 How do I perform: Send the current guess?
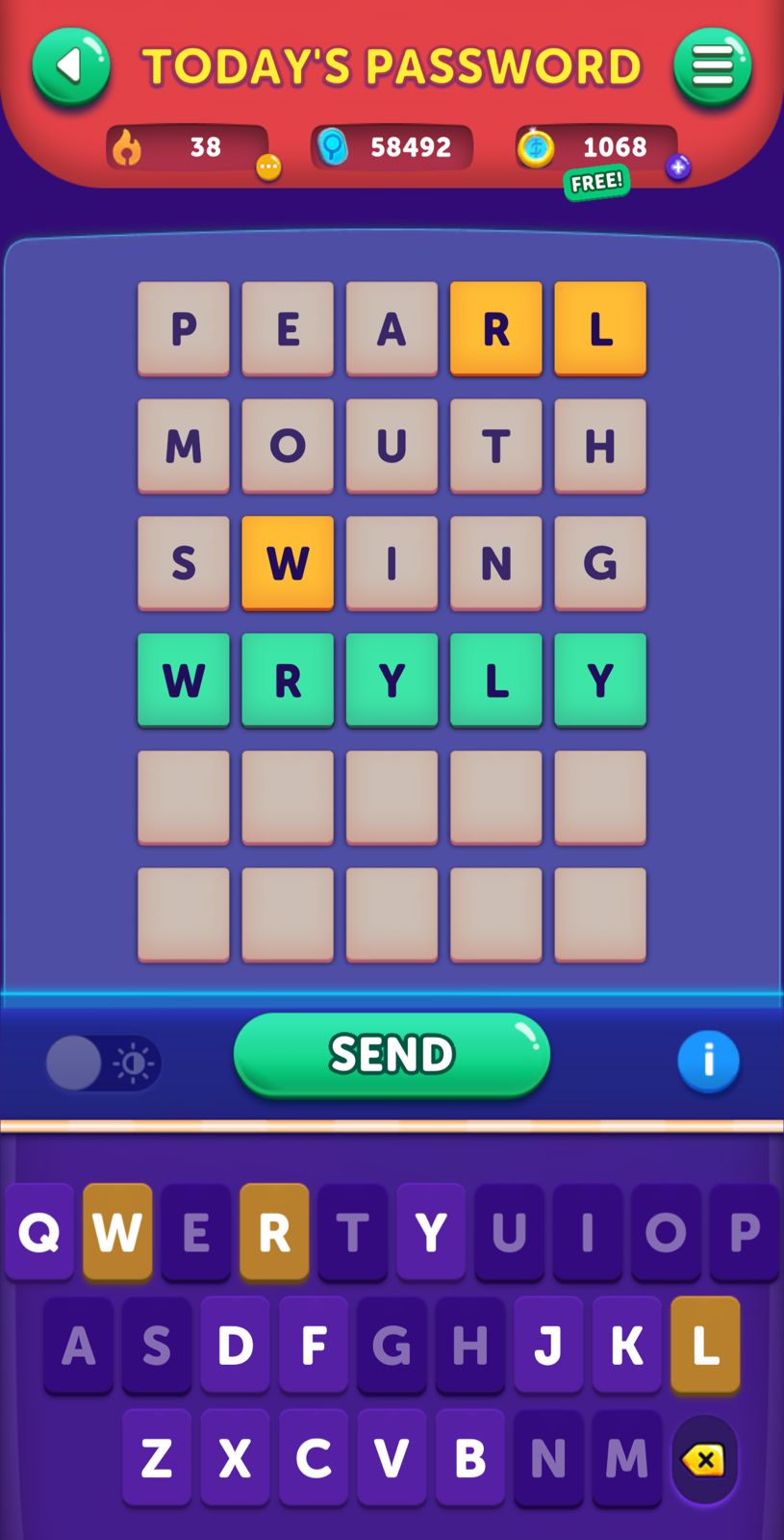pos(392,1054)
